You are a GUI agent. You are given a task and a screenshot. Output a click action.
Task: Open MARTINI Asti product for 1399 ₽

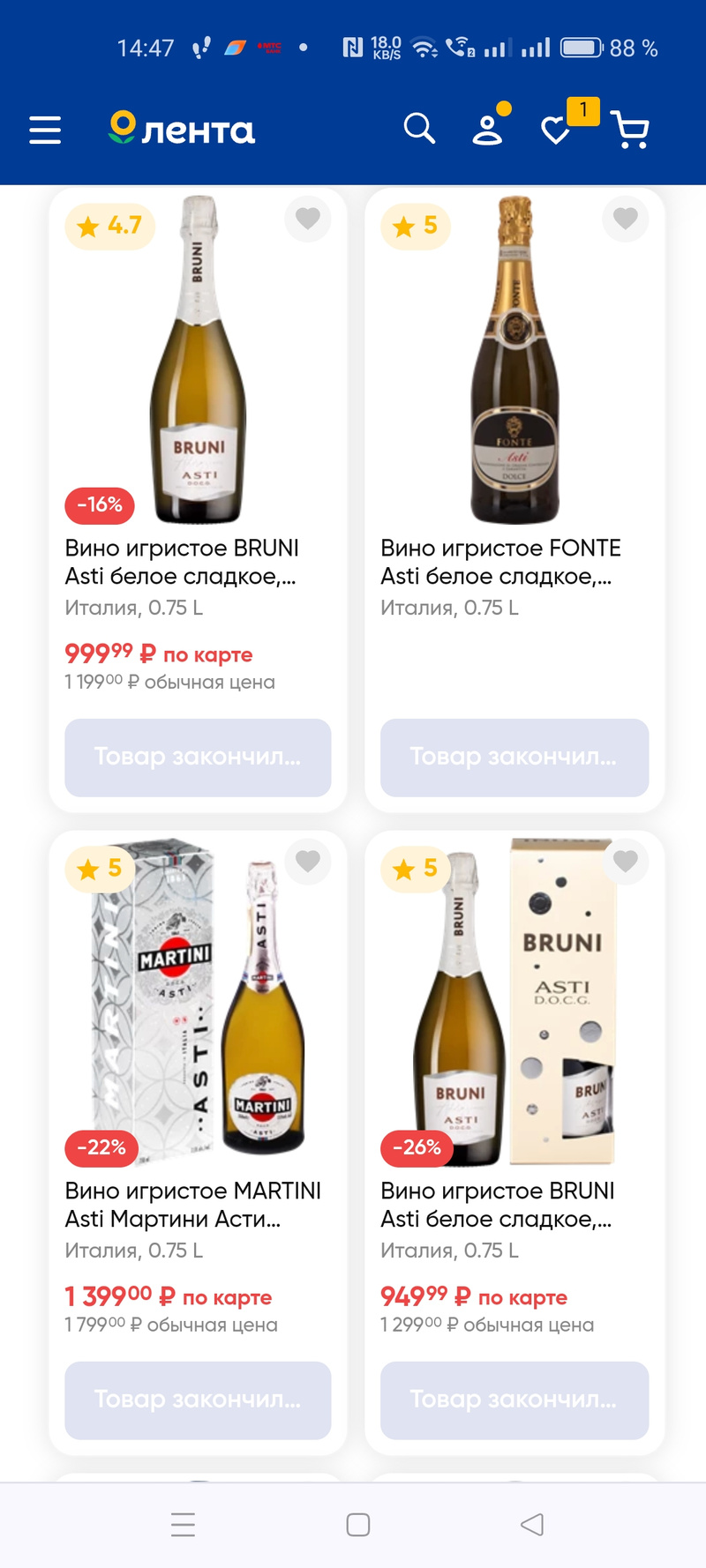(x=192, y=1205)
